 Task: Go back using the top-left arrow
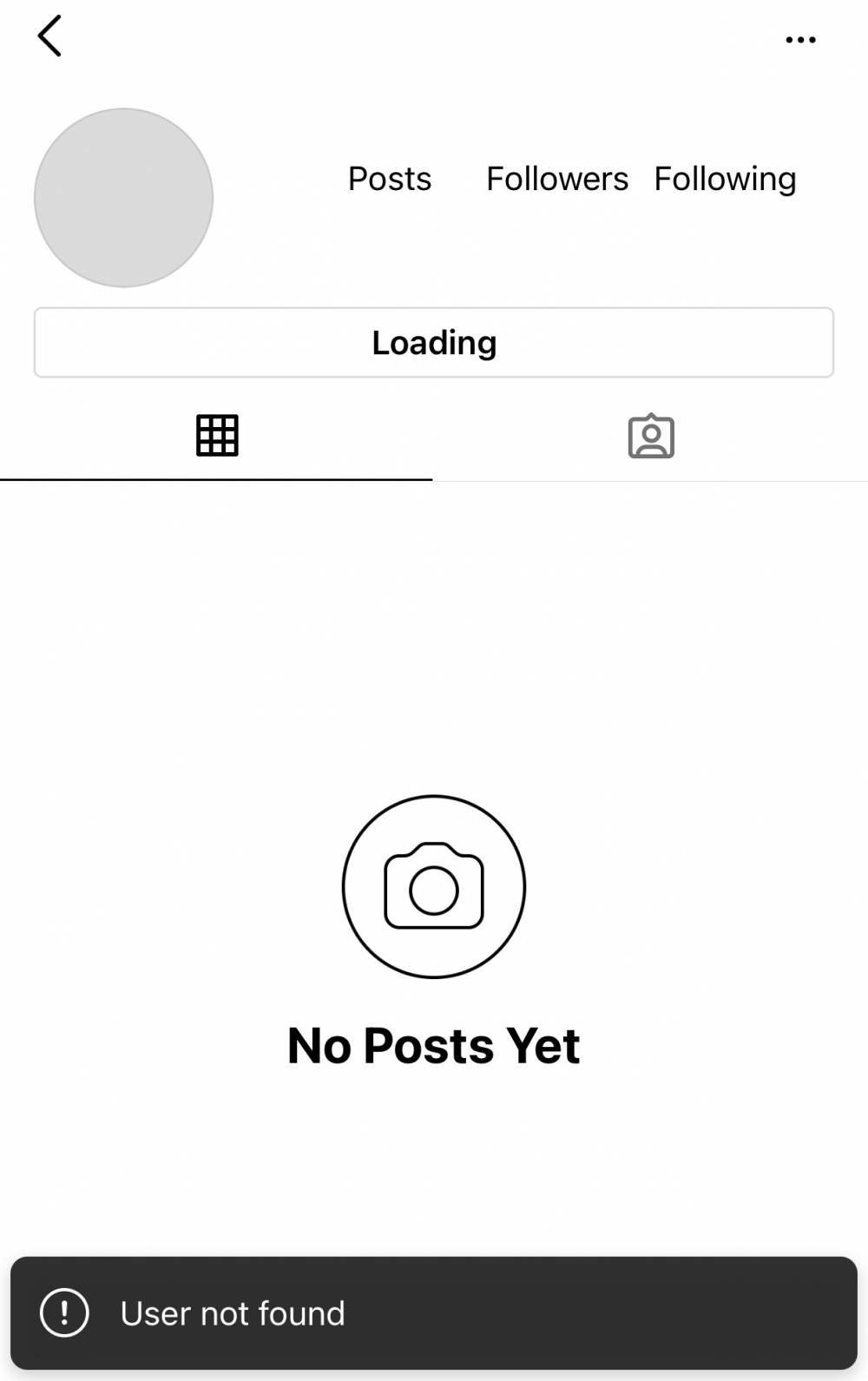49,36
